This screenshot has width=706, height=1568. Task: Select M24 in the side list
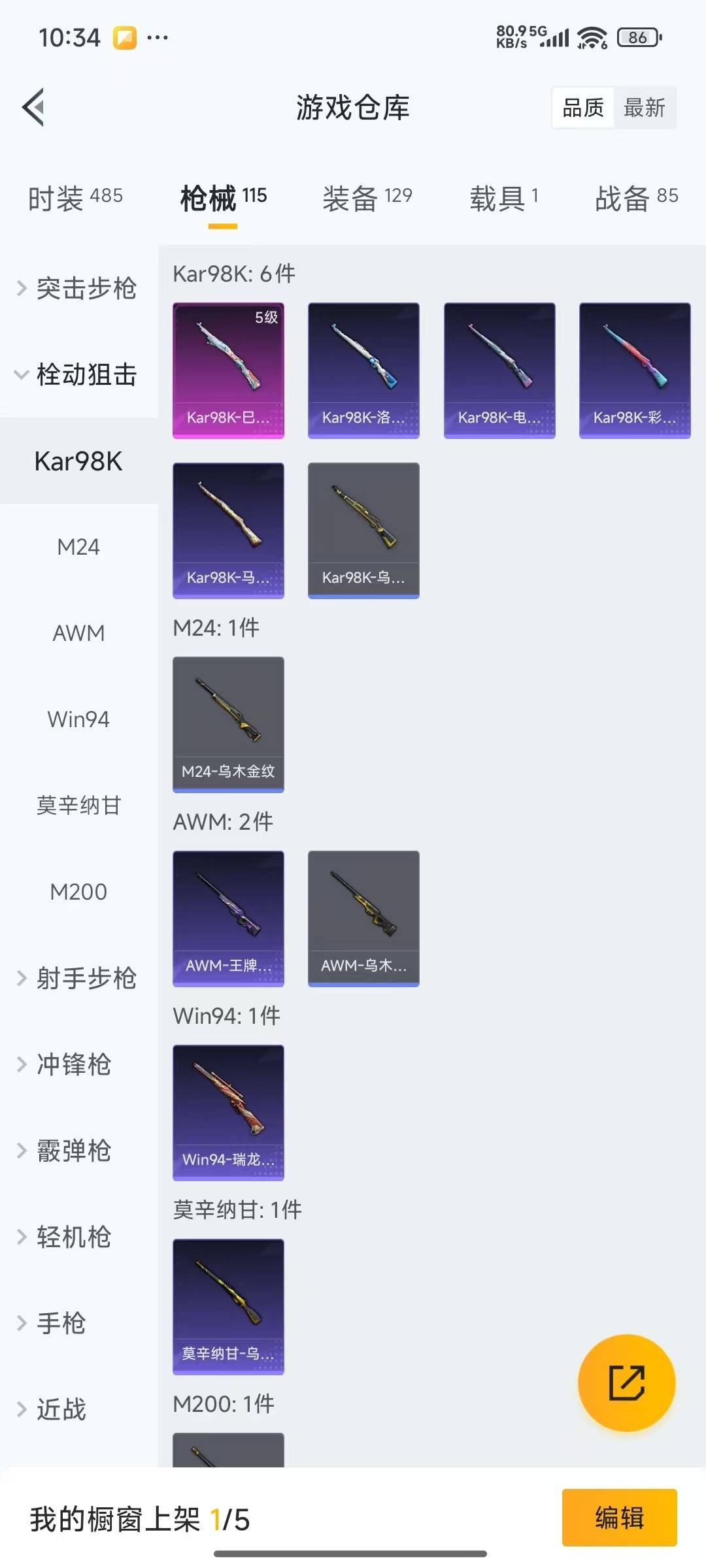tap(78, 547)
